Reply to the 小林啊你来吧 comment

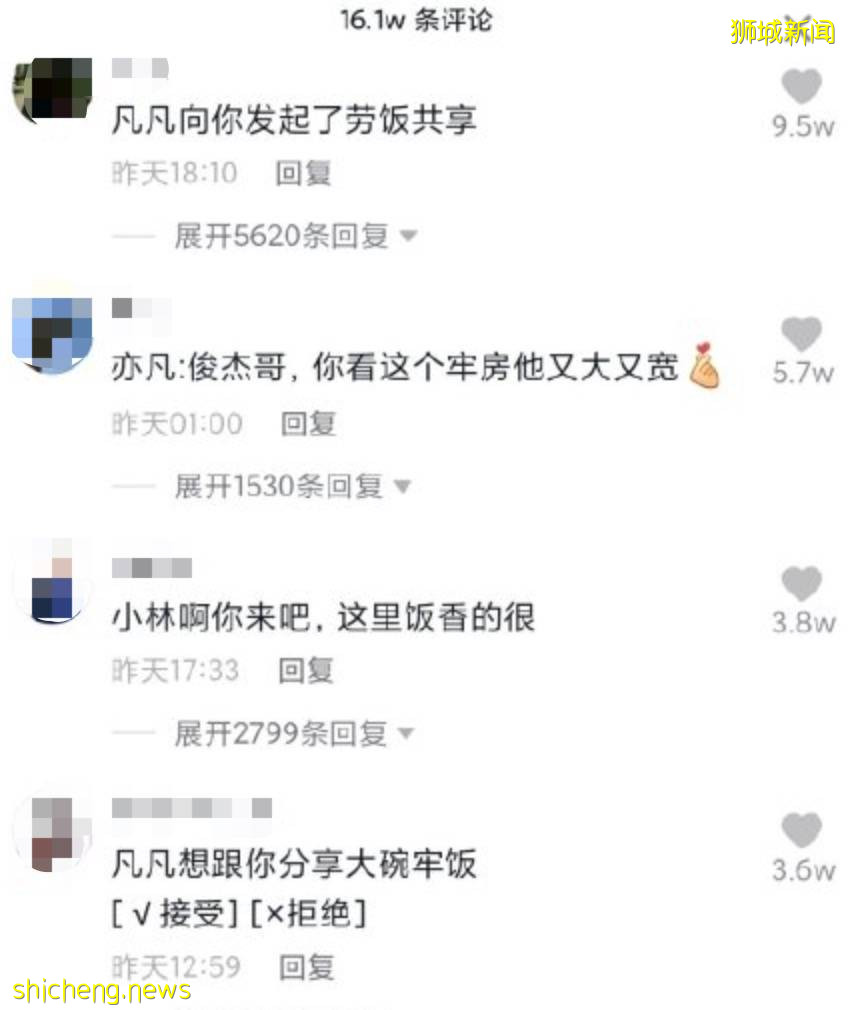tap(302, 671)
